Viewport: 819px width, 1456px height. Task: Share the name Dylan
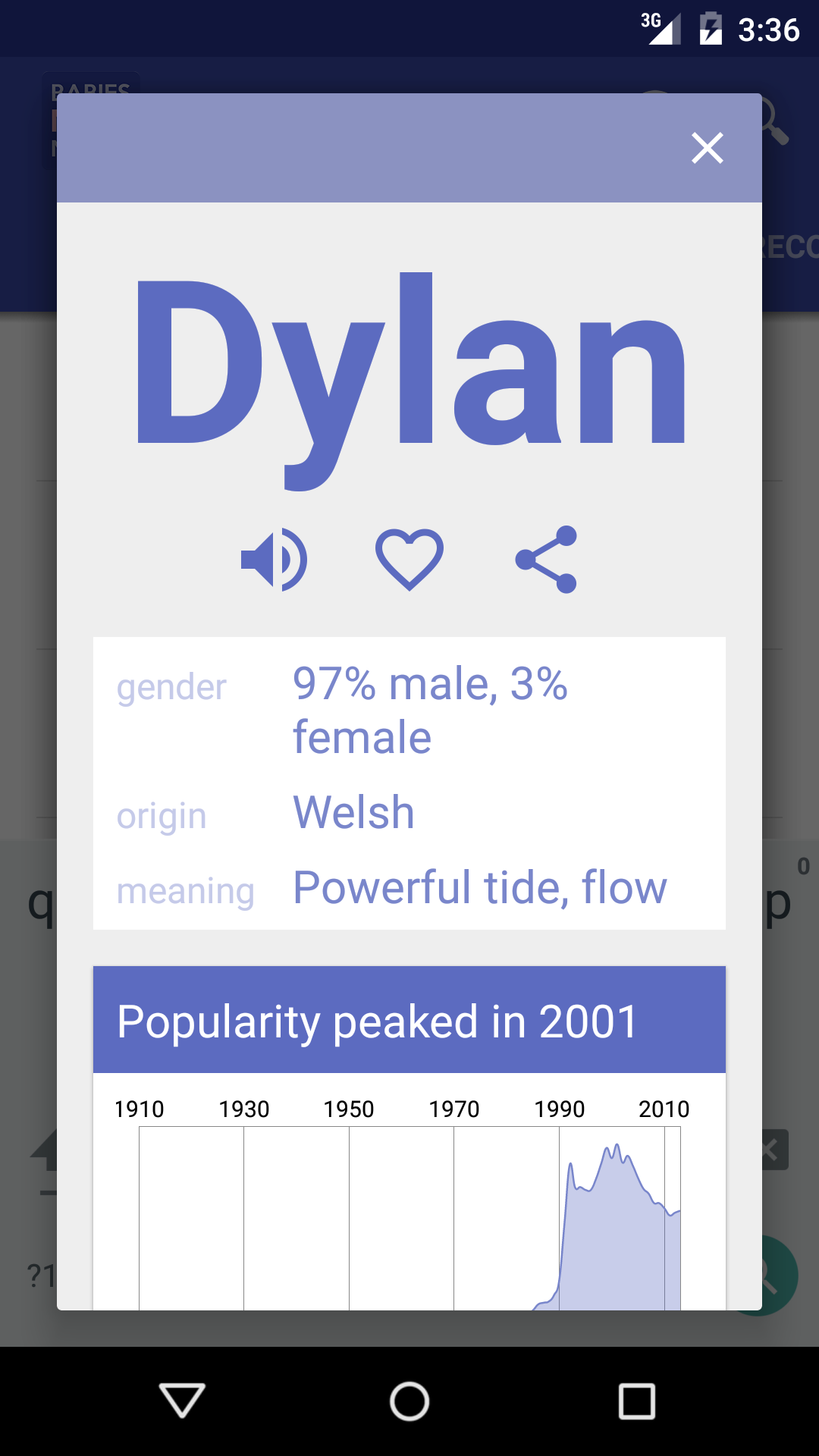tap(546, 560)
